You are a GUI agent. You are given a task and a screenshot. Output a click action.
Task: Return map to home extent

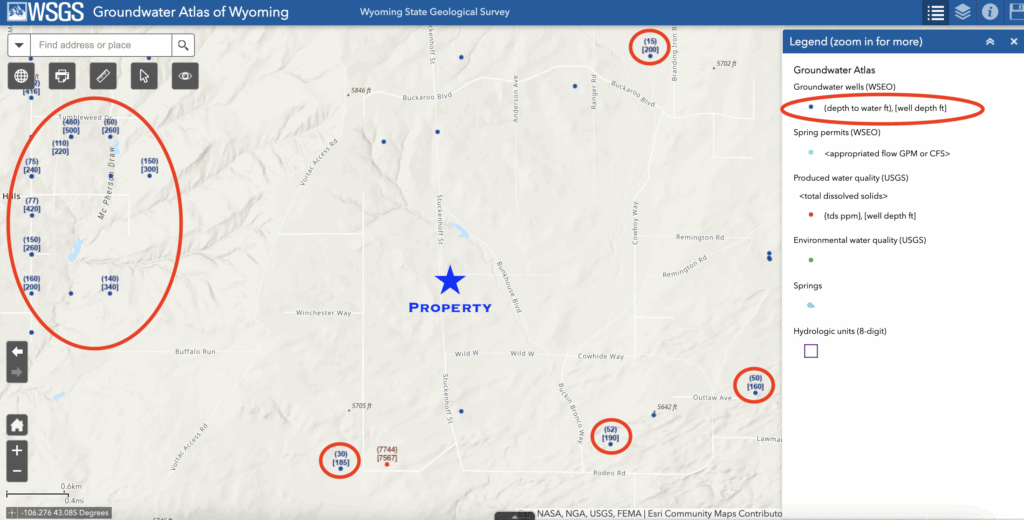pos(17,424)
